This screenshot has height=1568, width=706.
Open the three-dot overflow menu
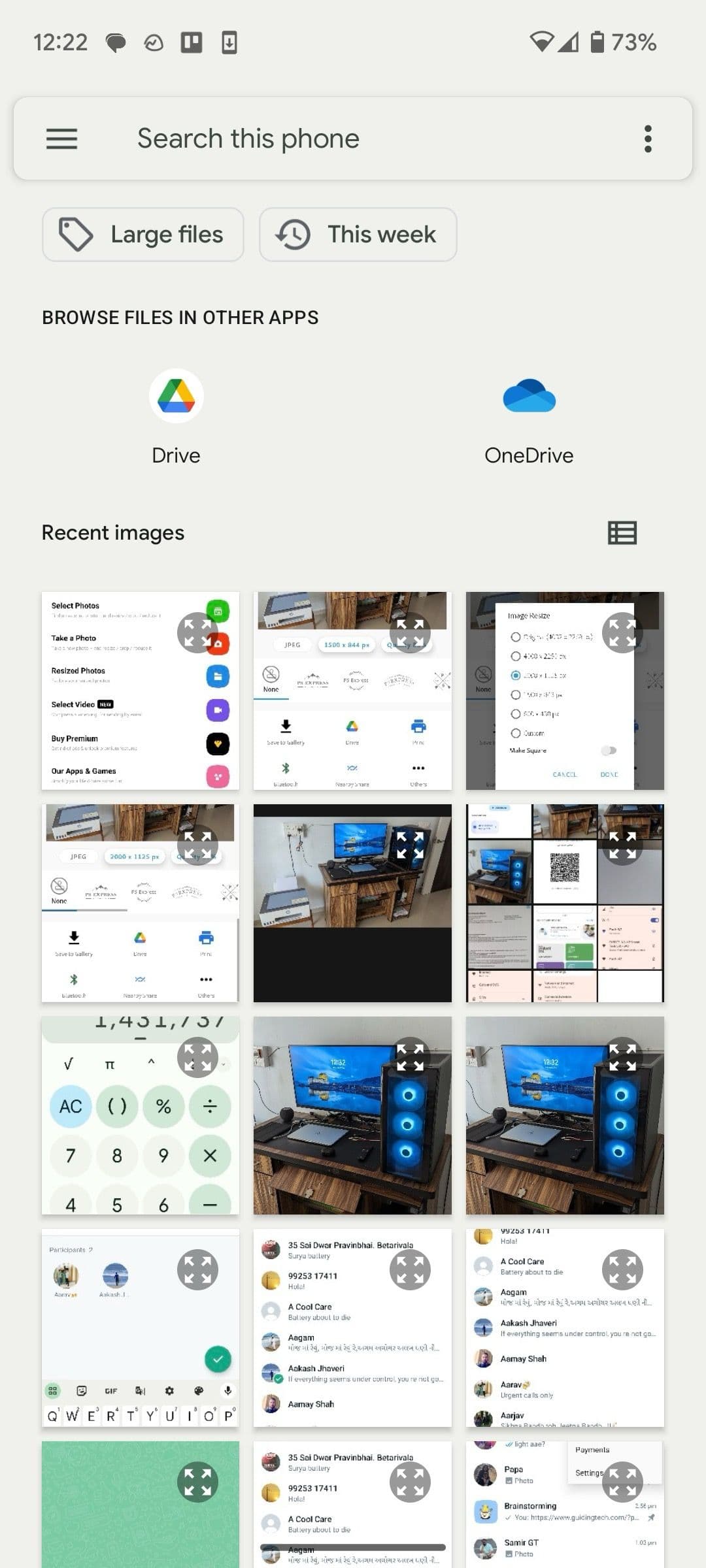click(647, 138)
